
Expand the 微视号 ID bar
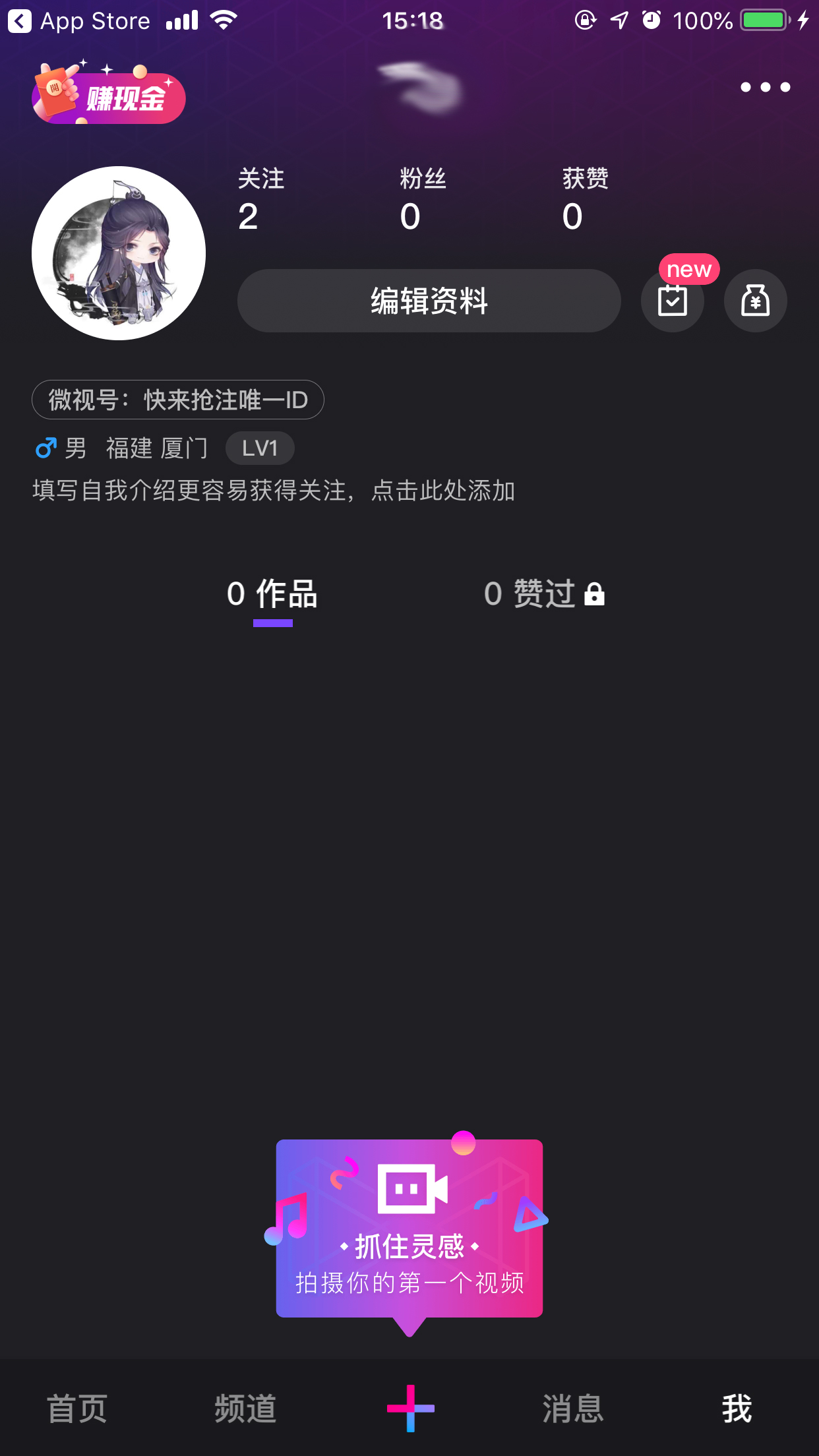point(177,399)
